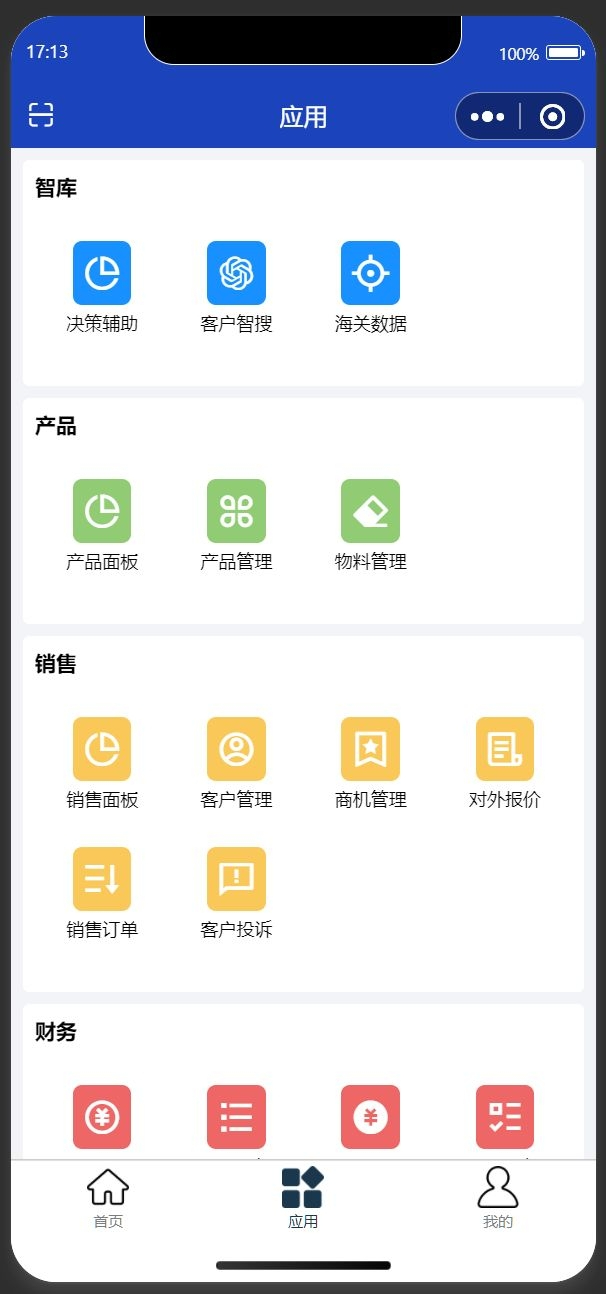Screen dimensions: 606x1294
Task: Close the mini program with the circle button
Action: [x=552, y=116]
